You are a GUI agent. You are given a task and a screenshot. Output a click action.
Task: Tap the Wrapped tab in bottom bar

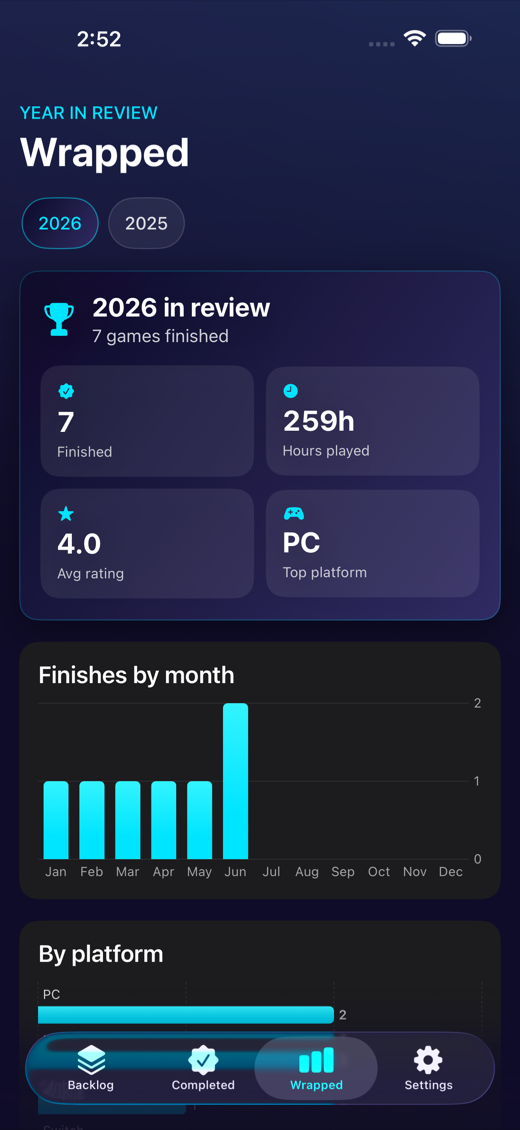(x=316, y=1069)
